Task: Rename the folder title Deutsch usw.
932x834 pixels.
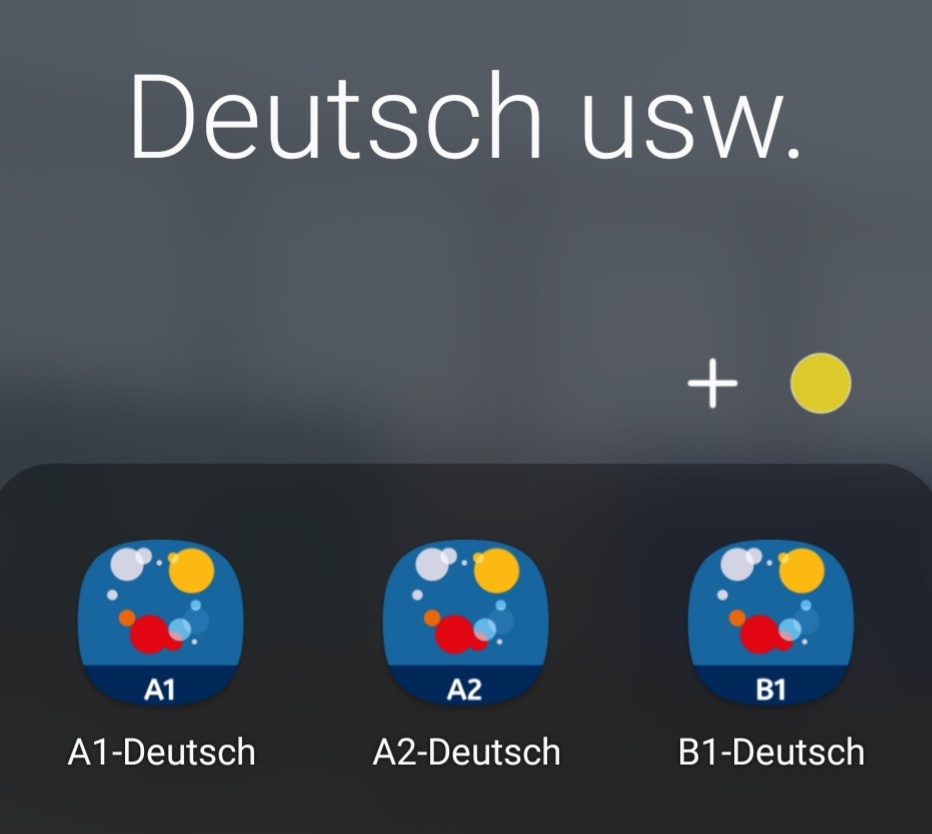Action: point(465,116)
